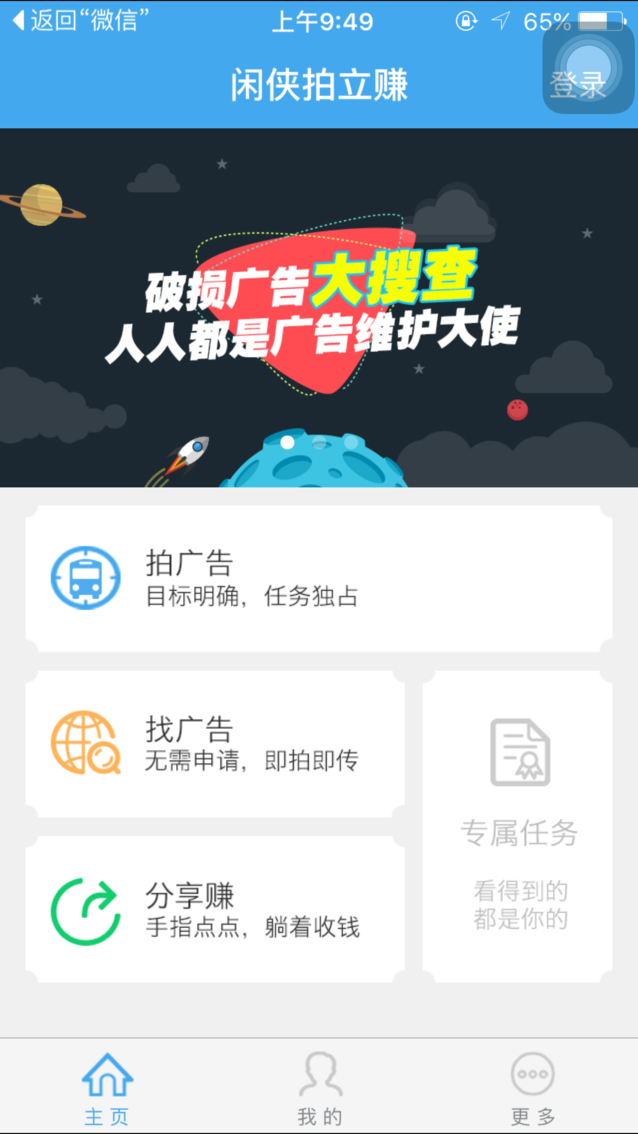
Task: Open the 拍广告 card
Action: 318,579
